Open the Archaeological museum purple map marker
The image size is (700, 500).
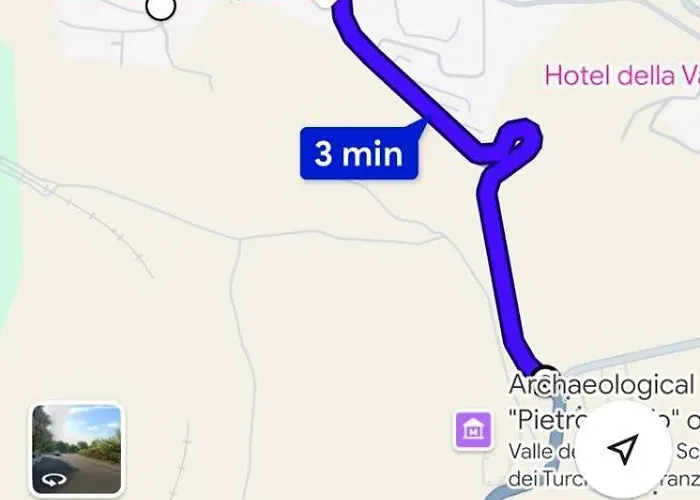pos(471,429)
